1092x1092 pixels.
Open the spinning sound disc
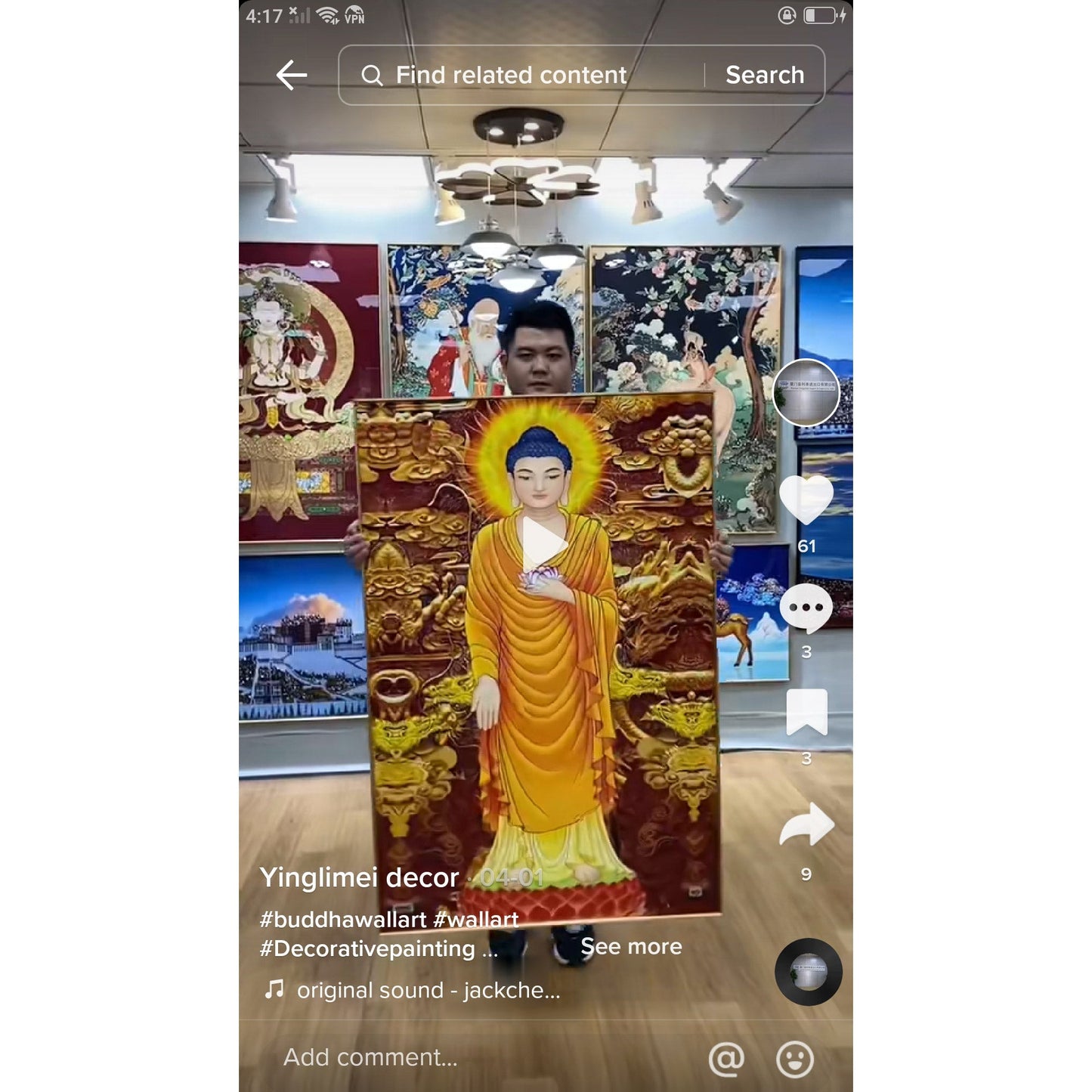pyautogui.click(x=808, y=972)
